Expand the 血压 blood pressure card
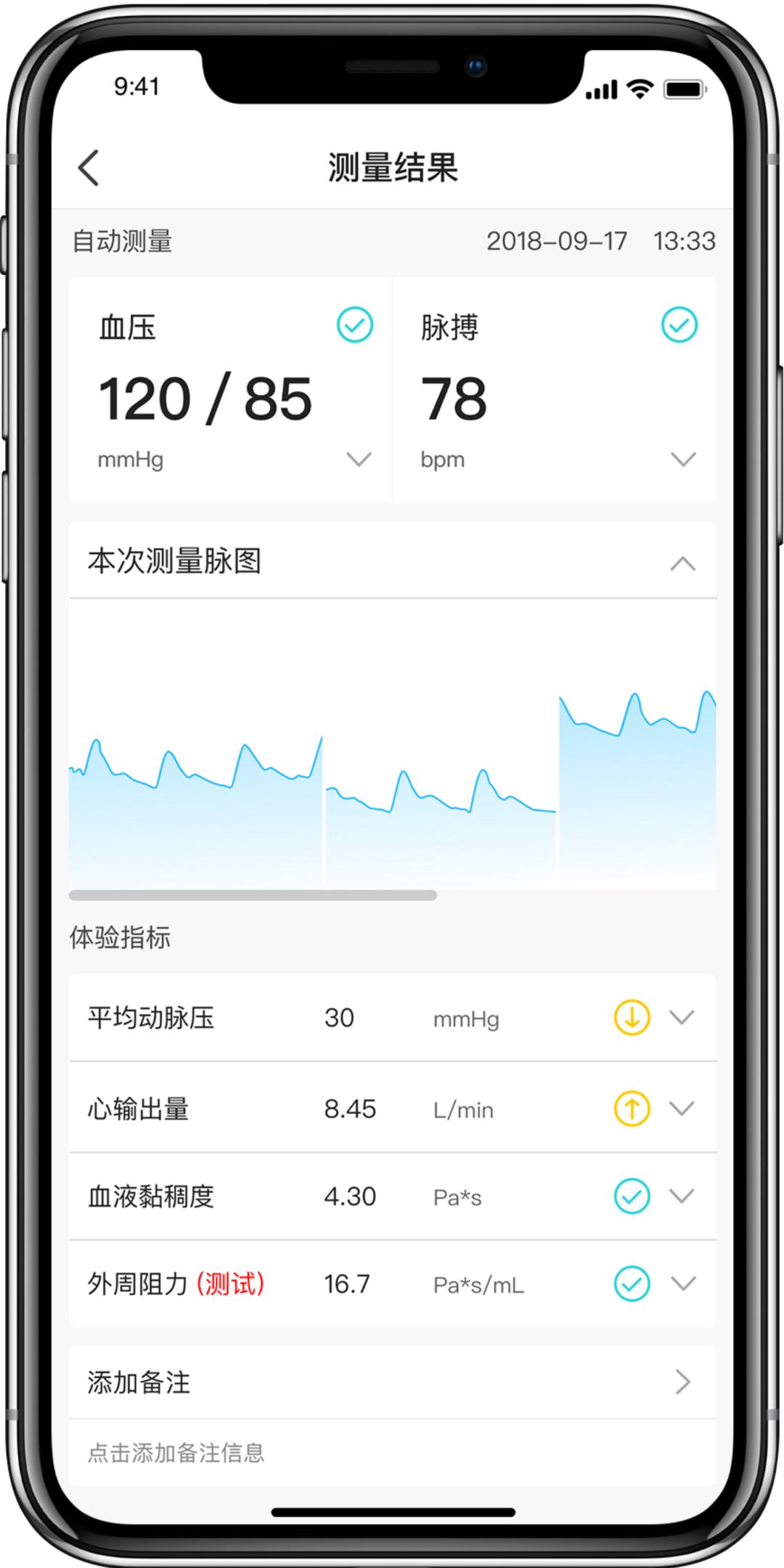 coord(359,459)
